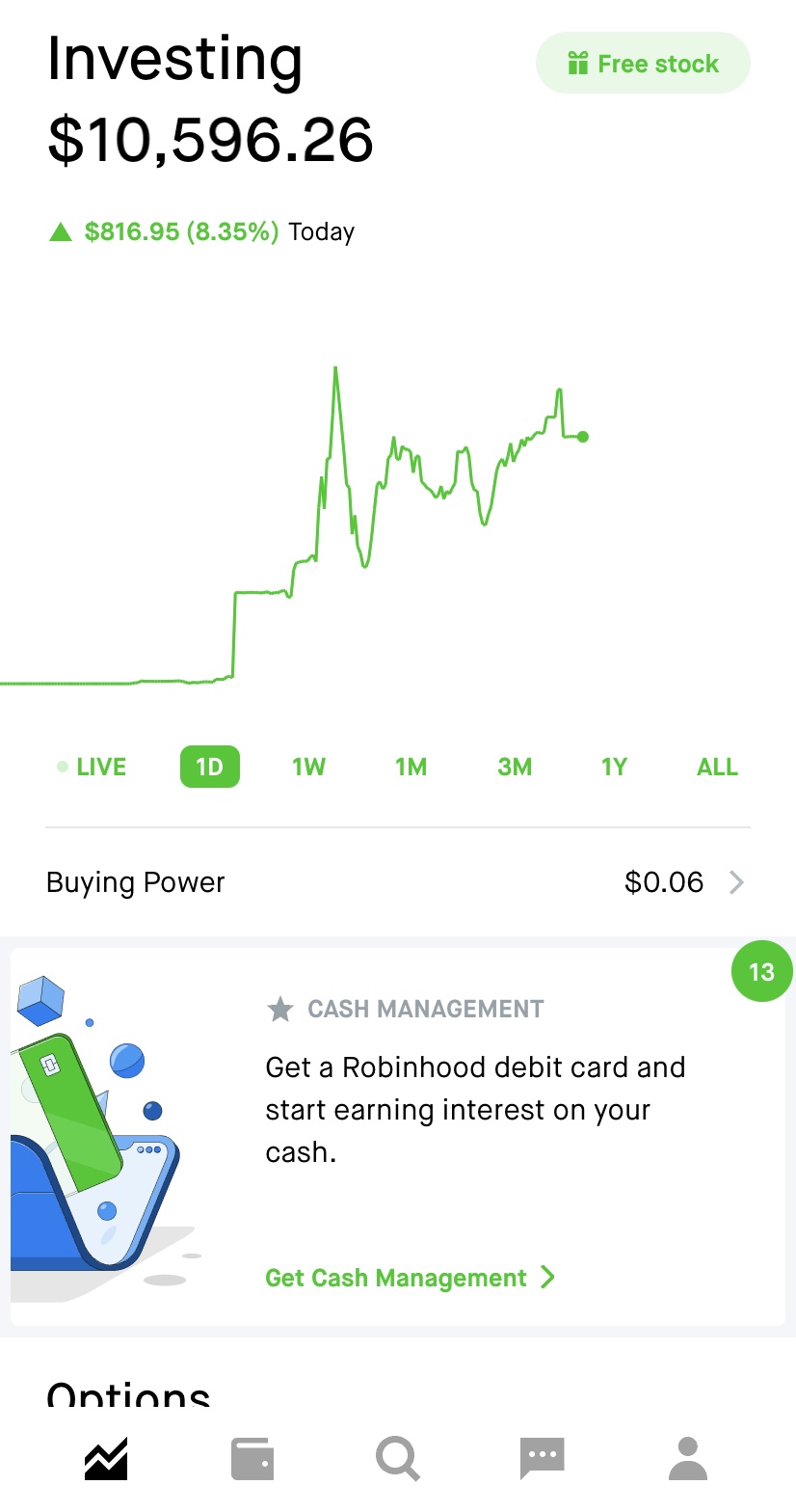Open the search icon in bottom navigation
Image resolution: width=796 pixels, height=1512 pixels.
click(397, 1459)
